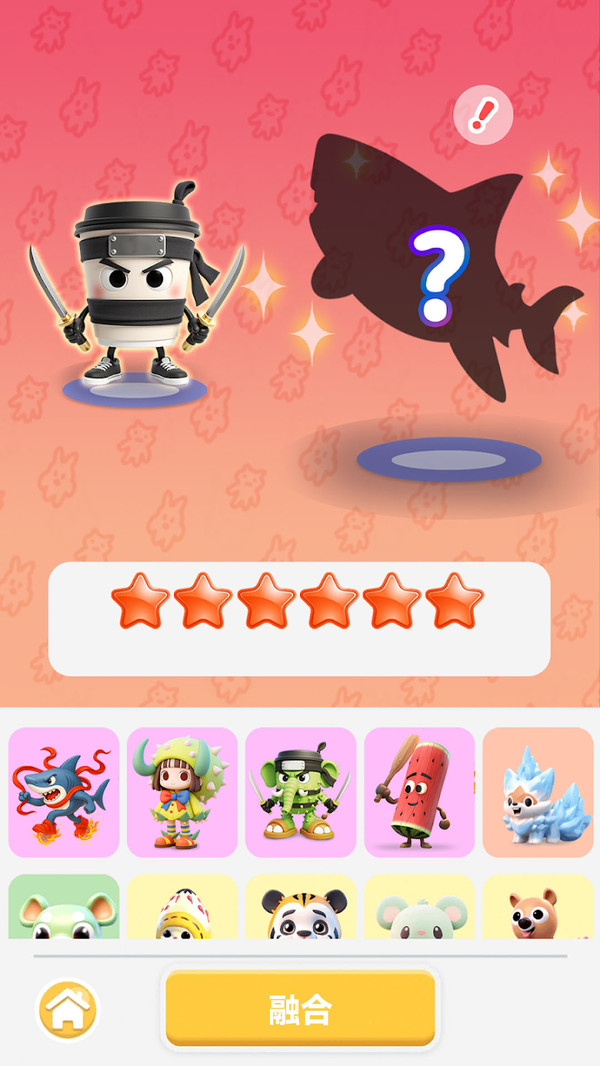Choose the ice crystal fox character
The width and height of the screenshot is (600, 1066).
tap(540, 792)
